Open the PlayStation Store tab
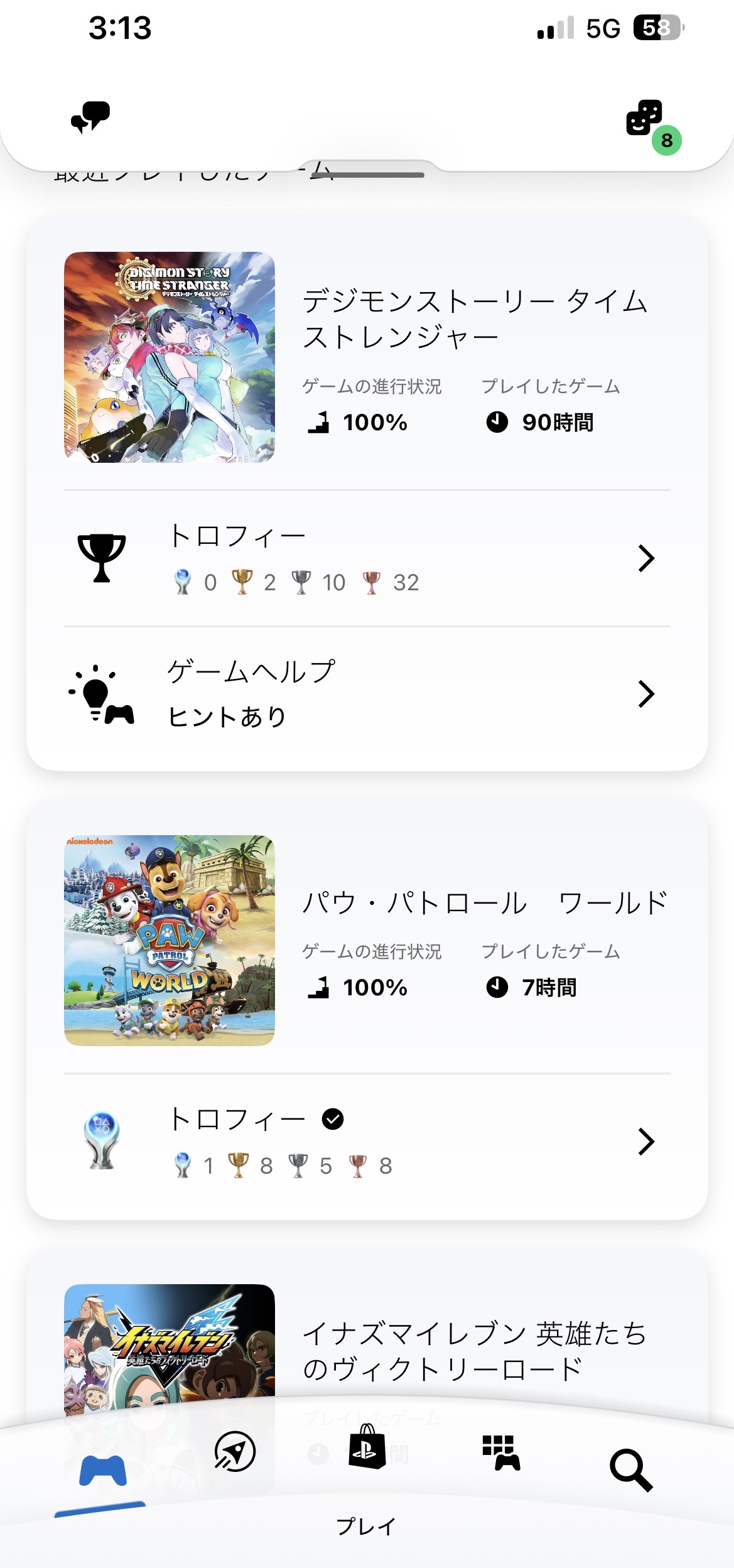The height and width of the screenshot is (1568, 734). pyautogui.click(x=367, y=1447)
